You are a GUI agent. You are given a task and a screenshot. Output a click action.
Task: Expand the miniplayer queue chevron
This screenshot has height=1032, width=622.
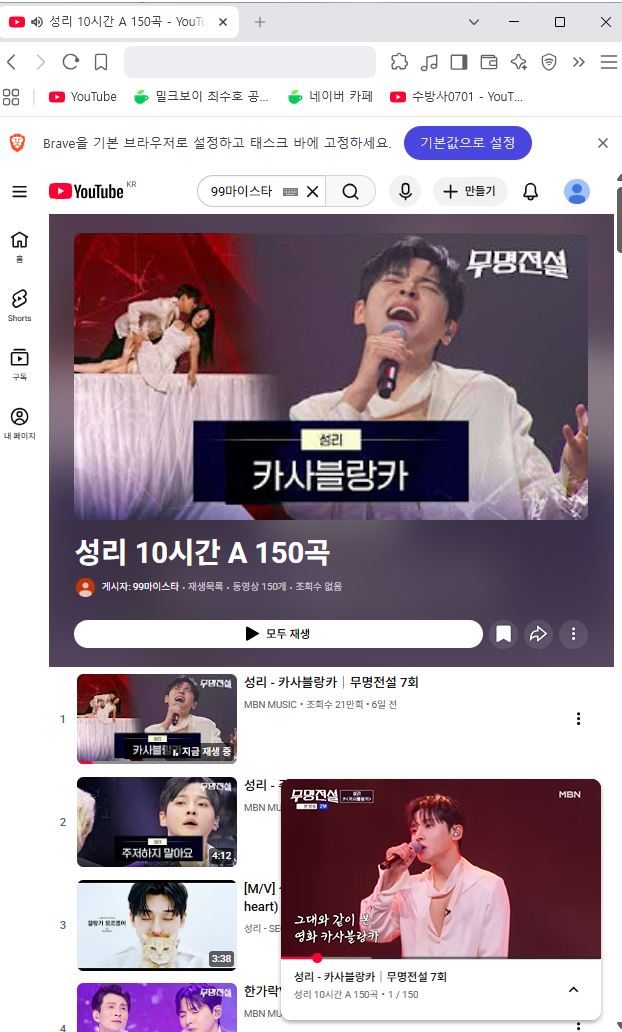pos(573,989)
